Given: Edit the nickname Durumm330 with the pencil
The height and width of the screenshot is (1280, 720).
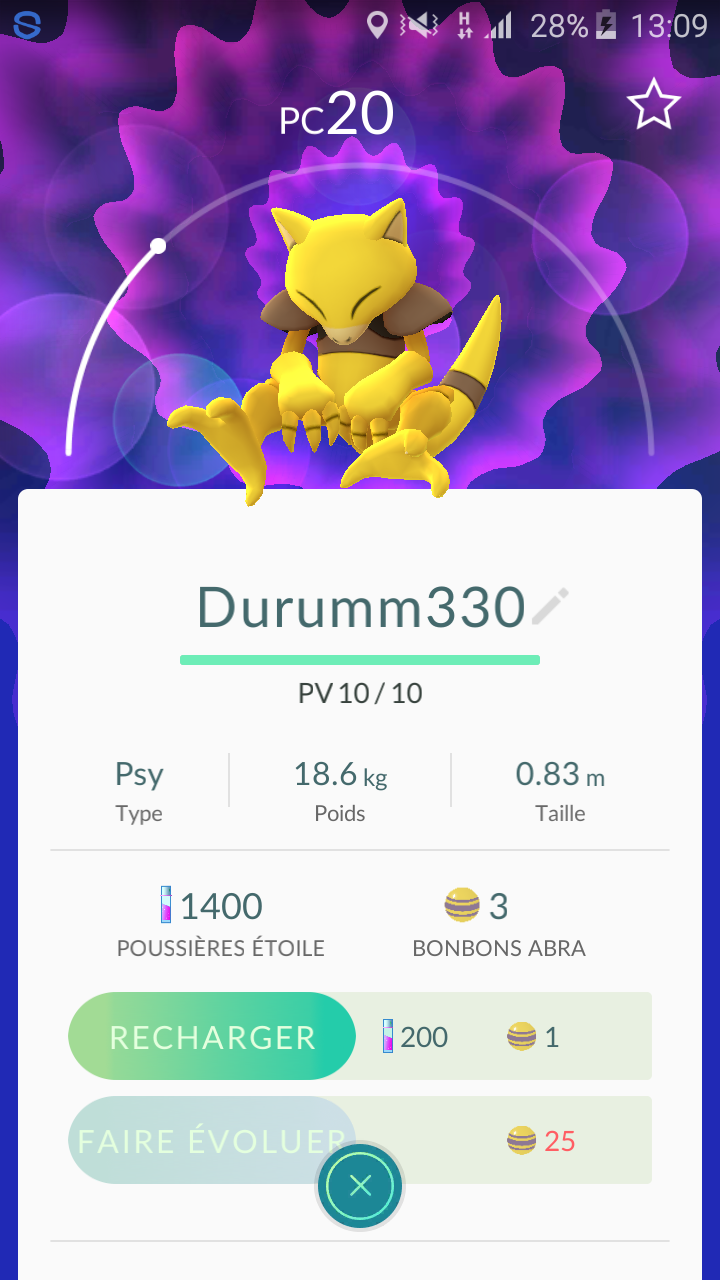Looking at the screenshot, I should coord(550,607).
